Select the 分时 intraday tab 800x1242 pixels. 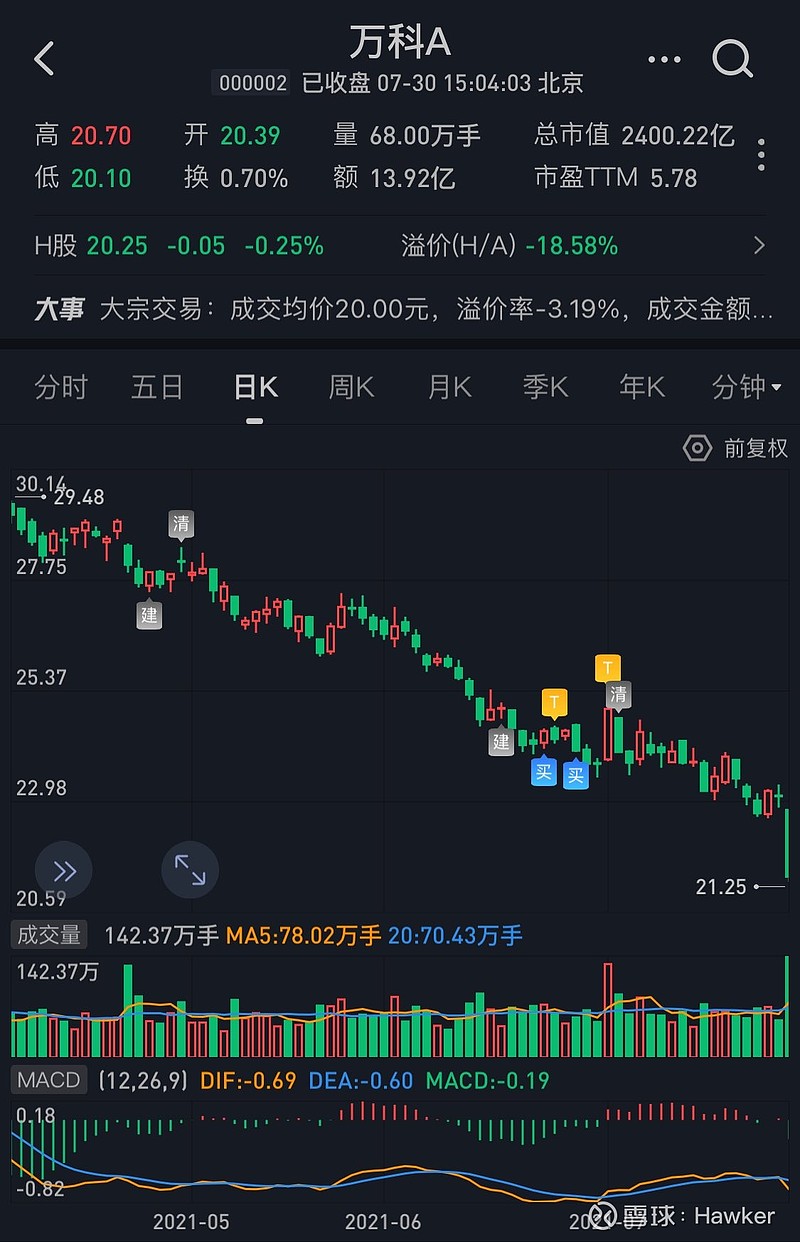pos(60,387)
